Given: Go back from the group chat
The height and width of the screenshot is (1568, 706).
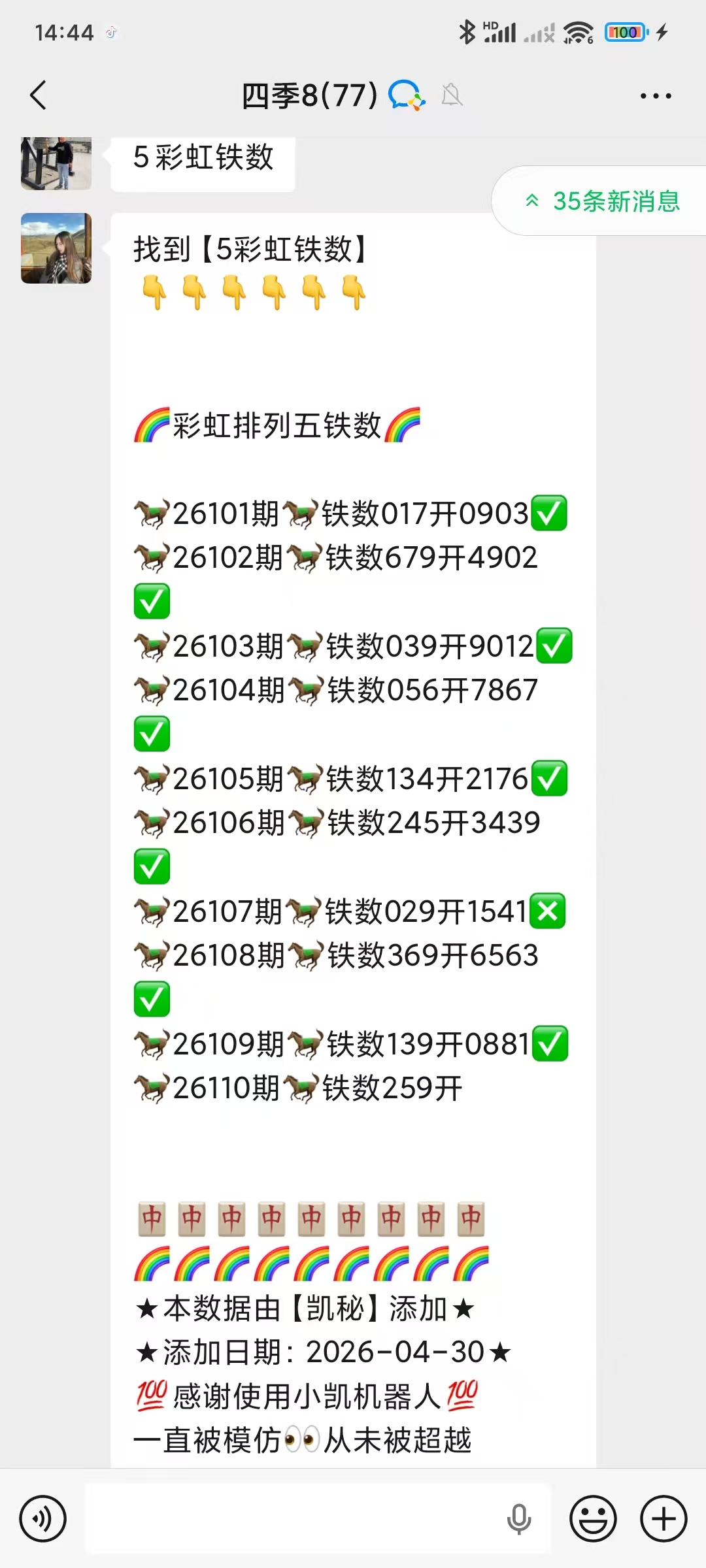Looking at the screenshot, I should click(x=39, y=95).
